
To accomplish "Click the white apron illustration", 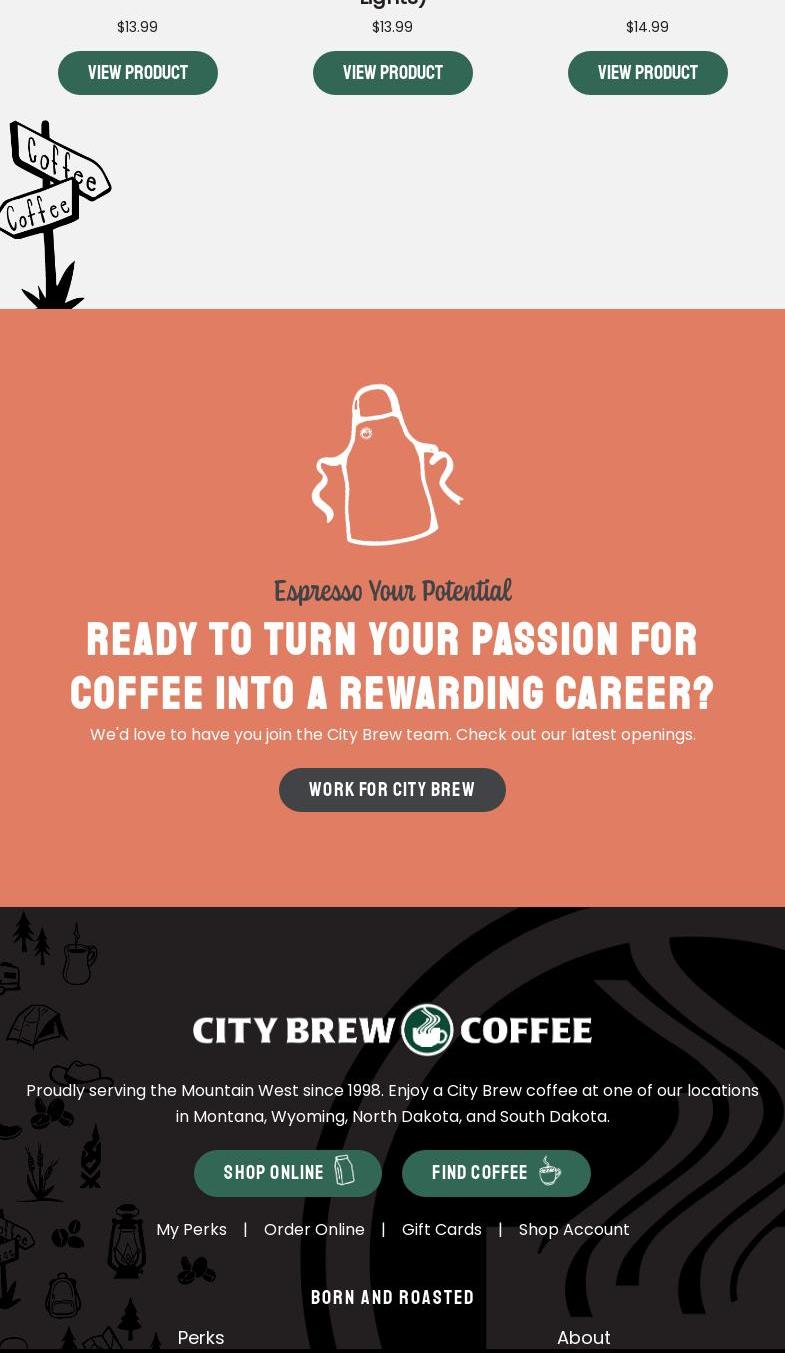I will point(387,465).
